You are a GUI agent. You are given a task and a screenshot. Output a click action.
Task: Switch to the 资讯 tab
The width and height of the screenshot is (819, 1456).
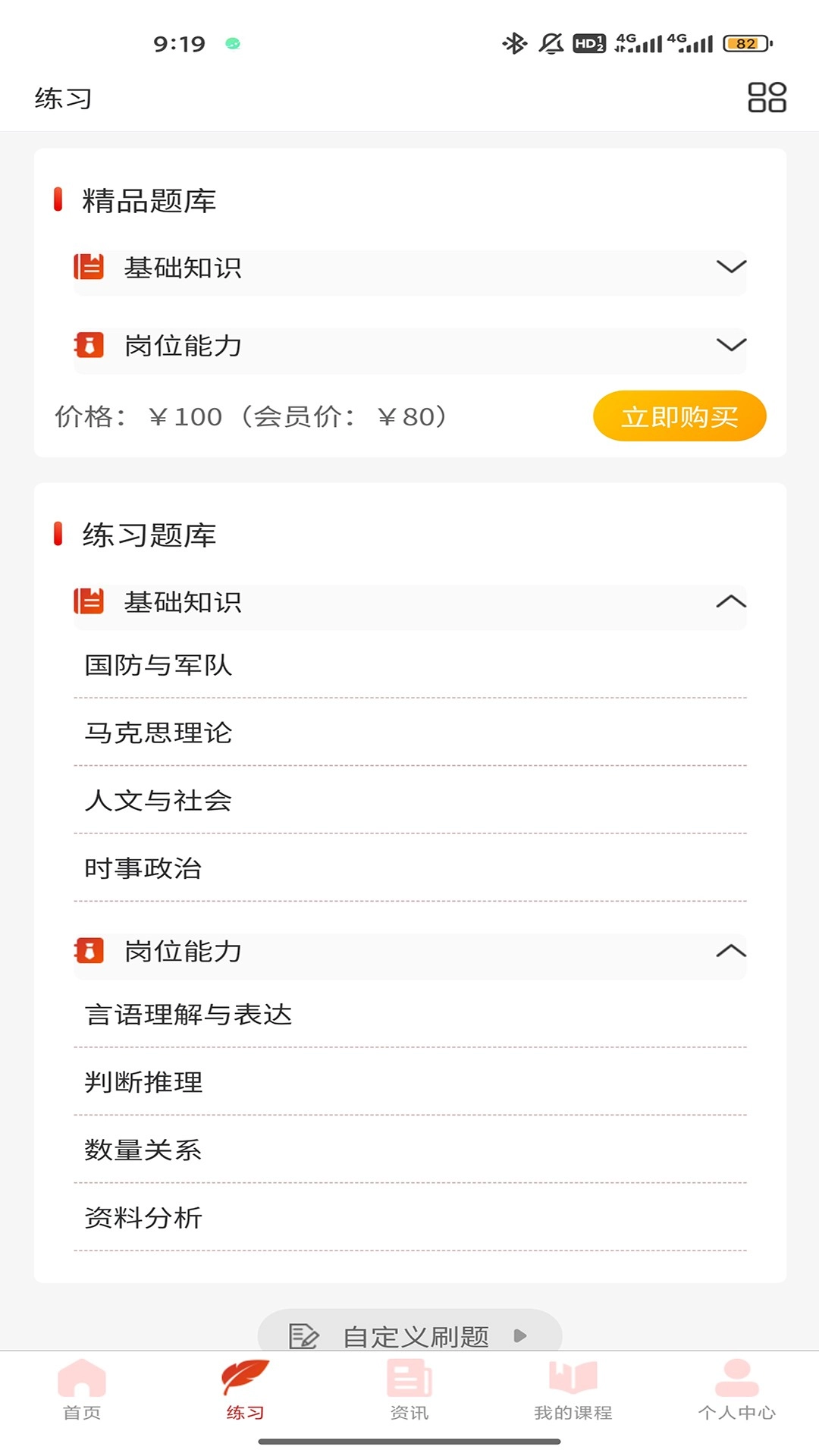pyautogui.click(x=409, y=1389)
